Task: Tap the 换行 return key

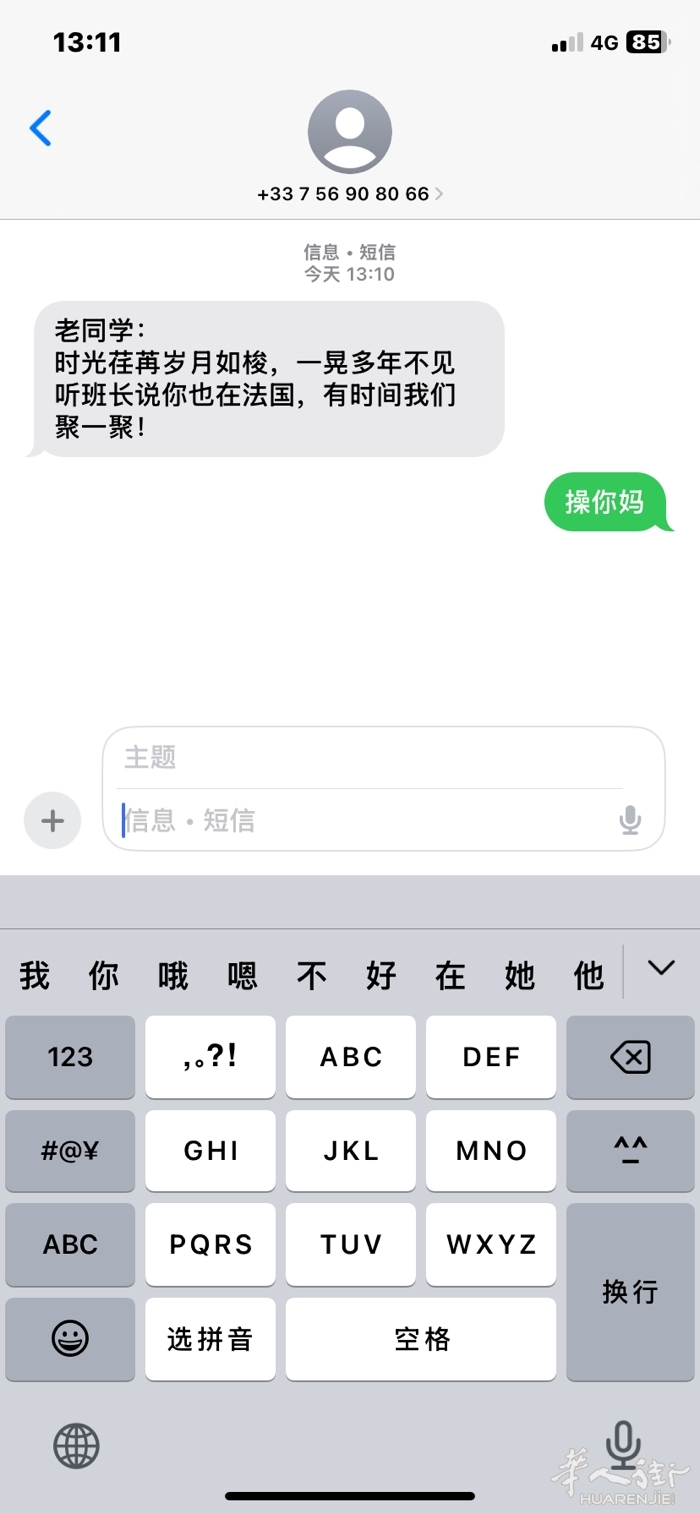Action: (x=630, y=1292)
